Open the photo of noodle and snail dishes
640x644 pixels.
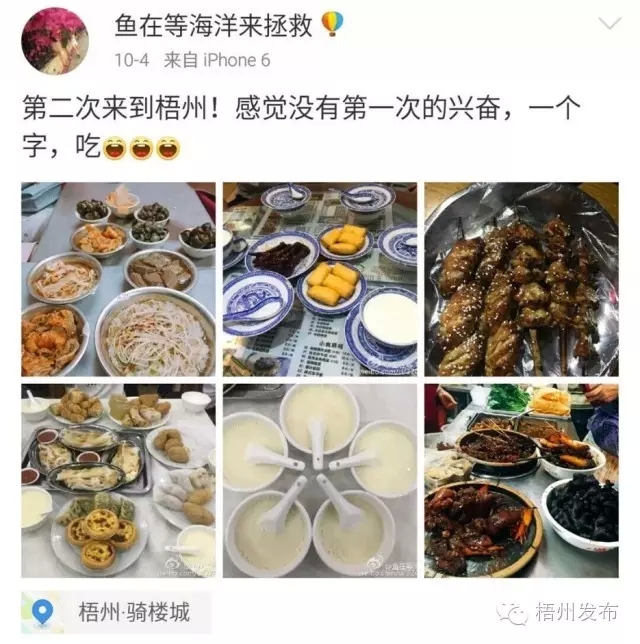118,280
